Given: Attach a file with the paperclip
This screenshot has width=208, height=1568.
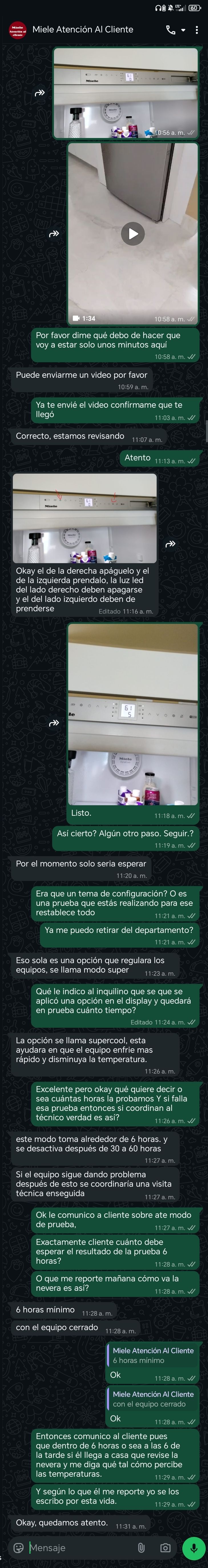Looking at the screenshot, I should [x=141, y=1547].
